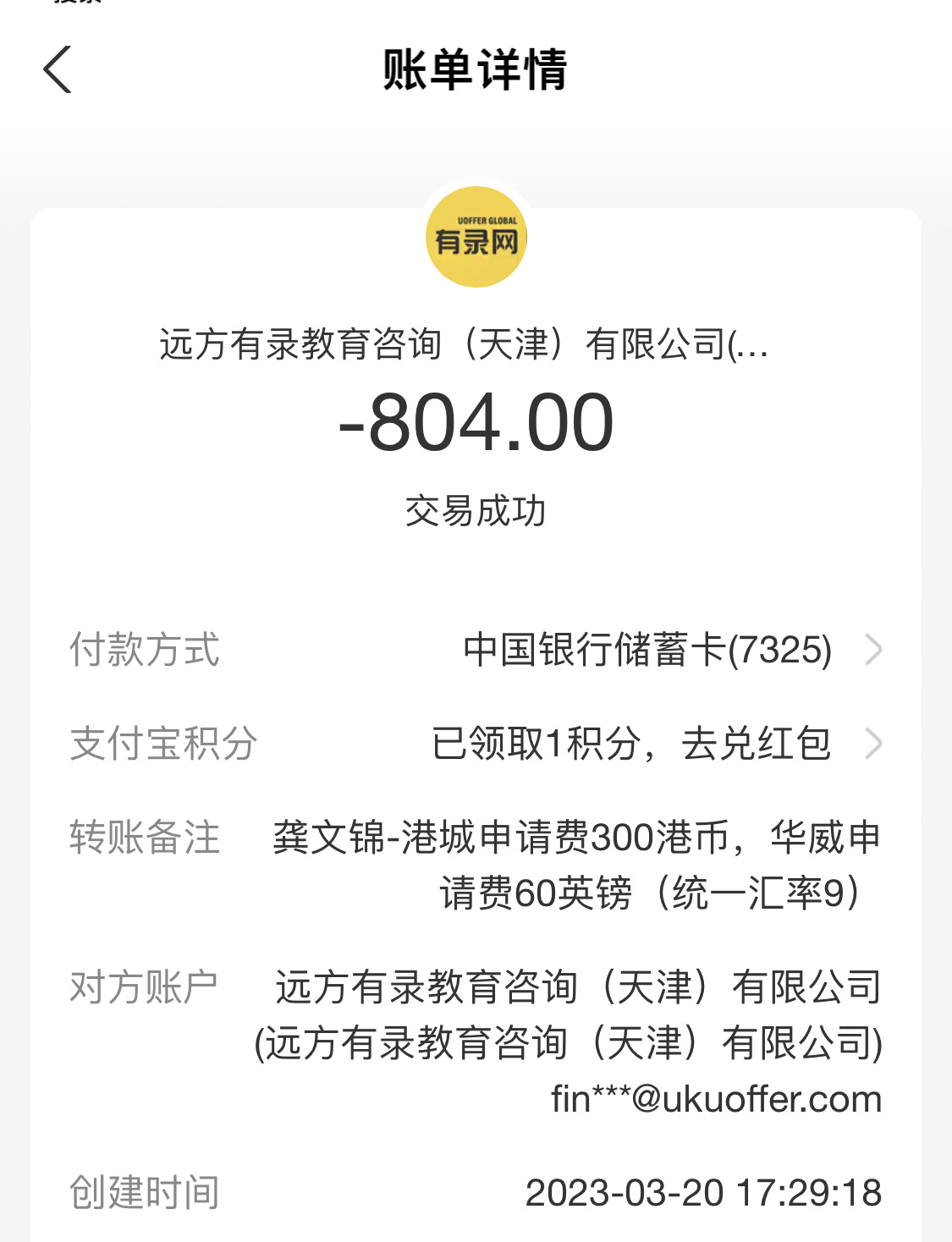Open the 付款方式 中国银行储蓄卡 row

coord(647,650)
